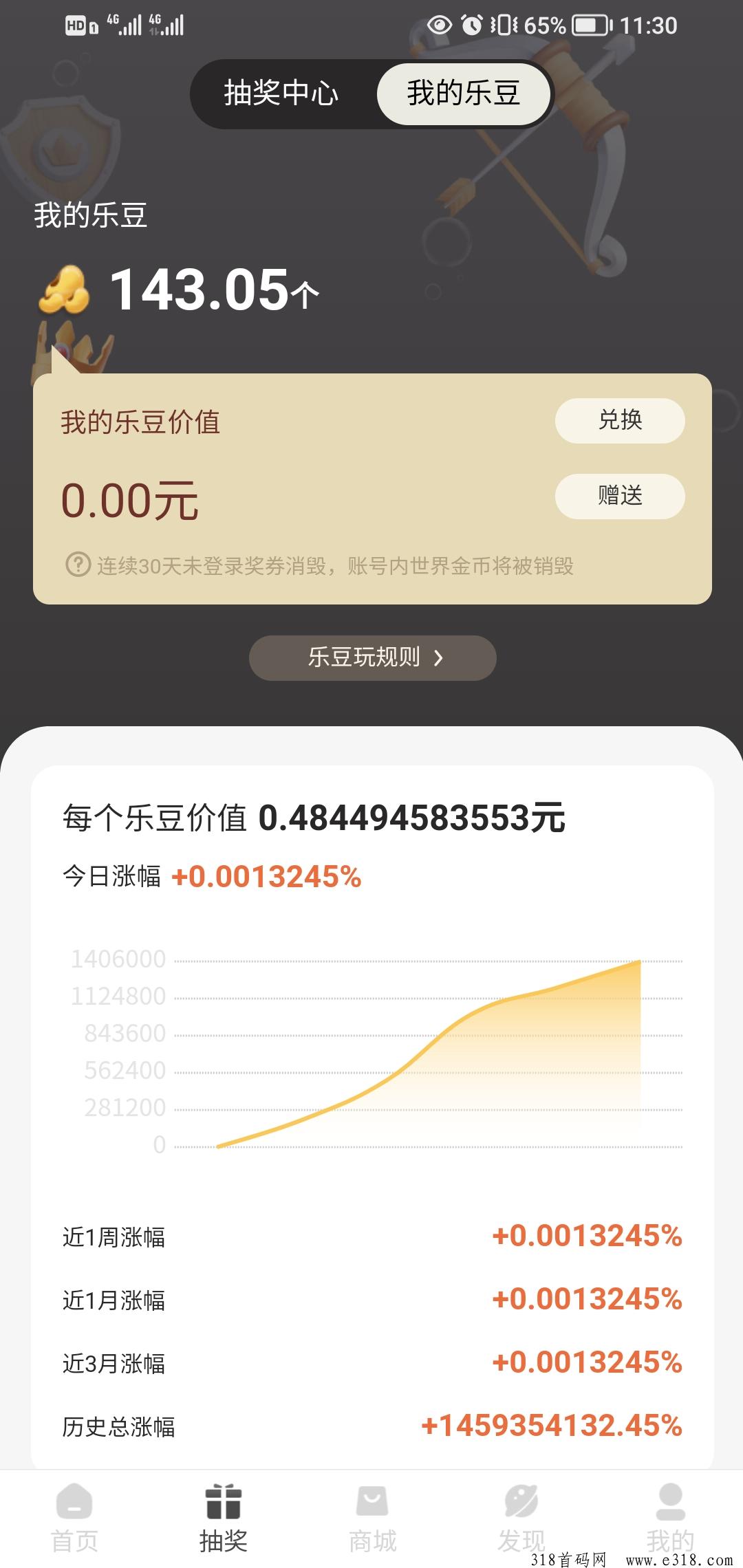Tap the question mark help icon
The image size is (743, 1568).
point(78,565)
